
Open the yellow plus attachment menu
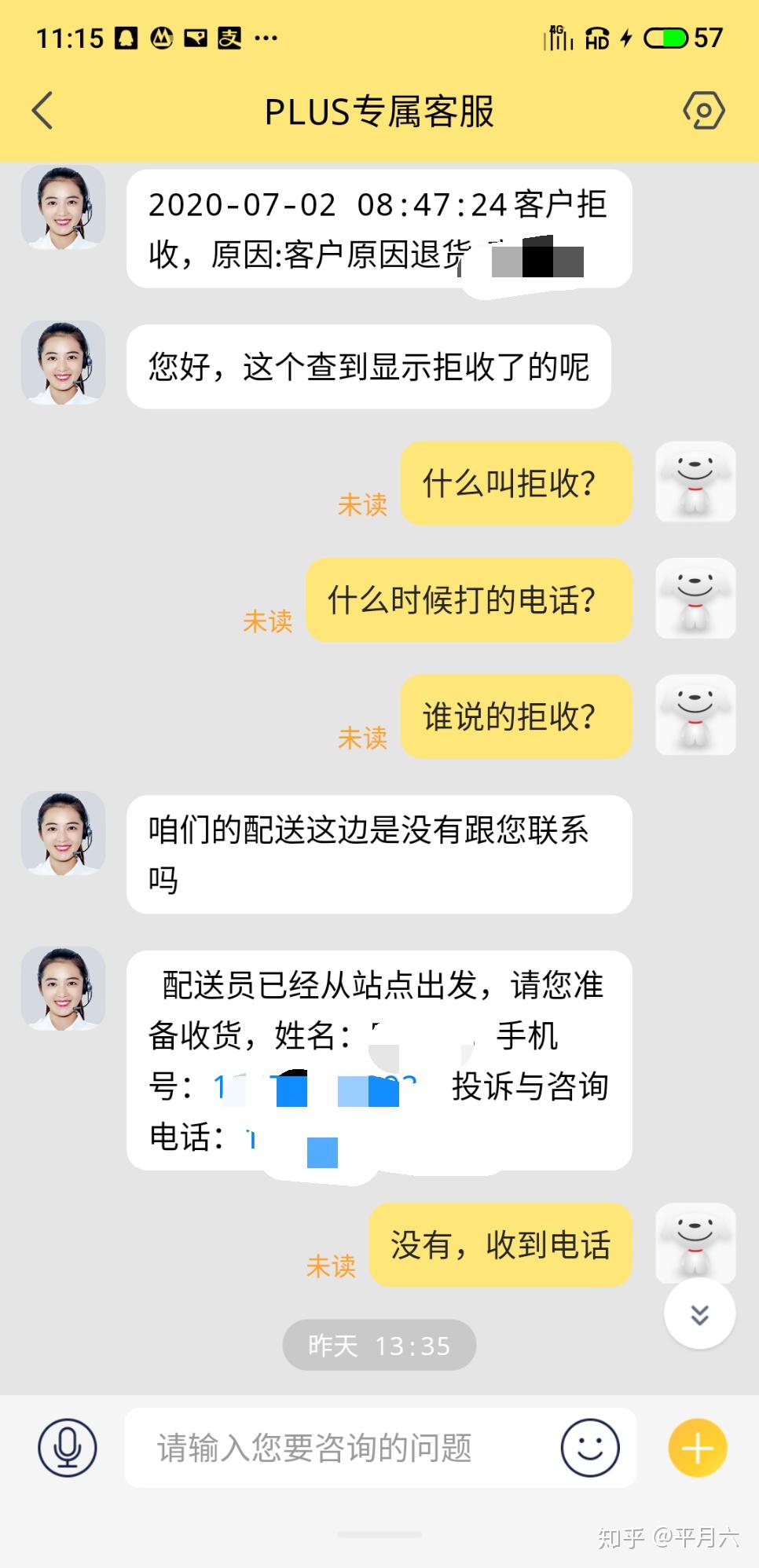[698, 1447]
